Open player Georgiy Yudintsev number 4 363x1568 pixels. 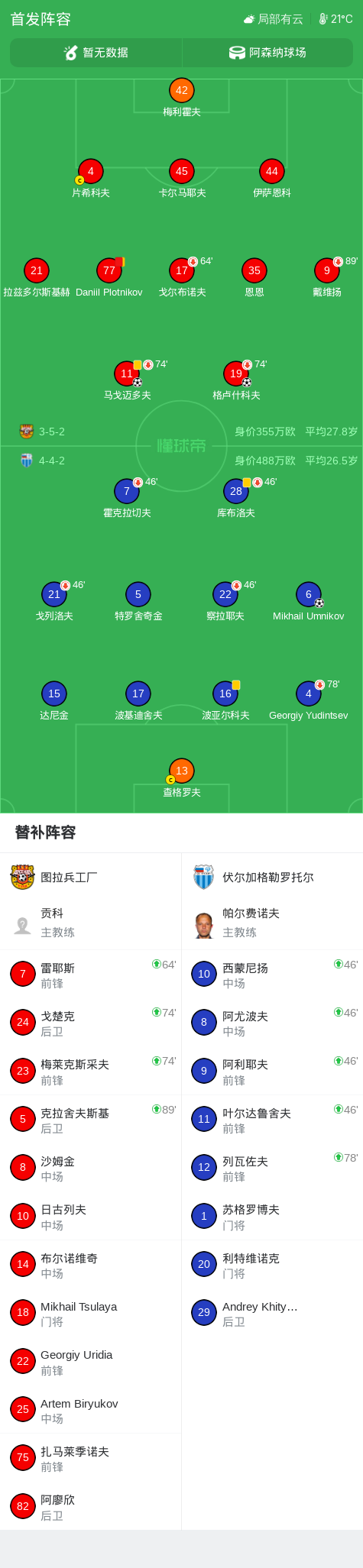point(309,701)
